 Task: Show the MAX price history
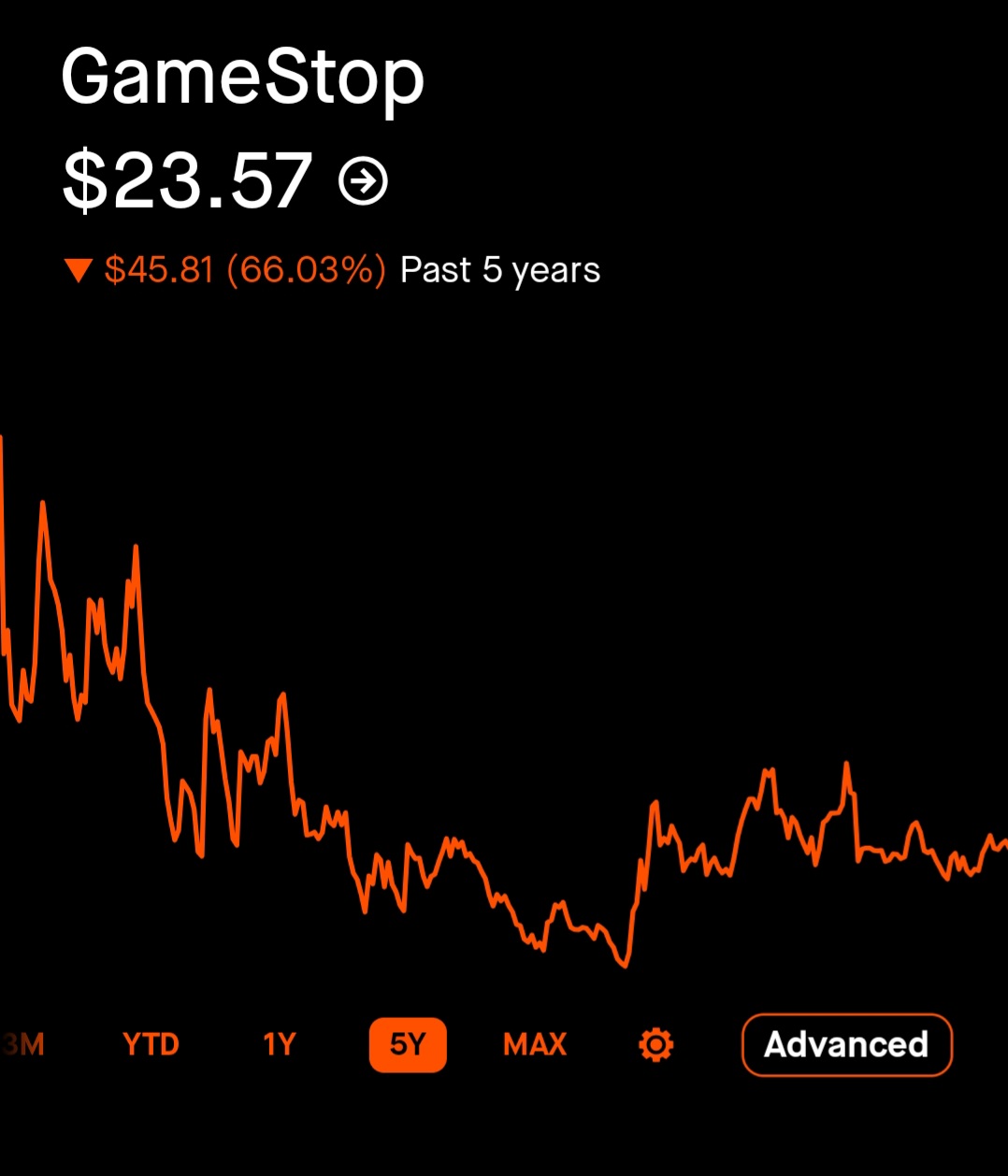click(x=535, y=1044)
